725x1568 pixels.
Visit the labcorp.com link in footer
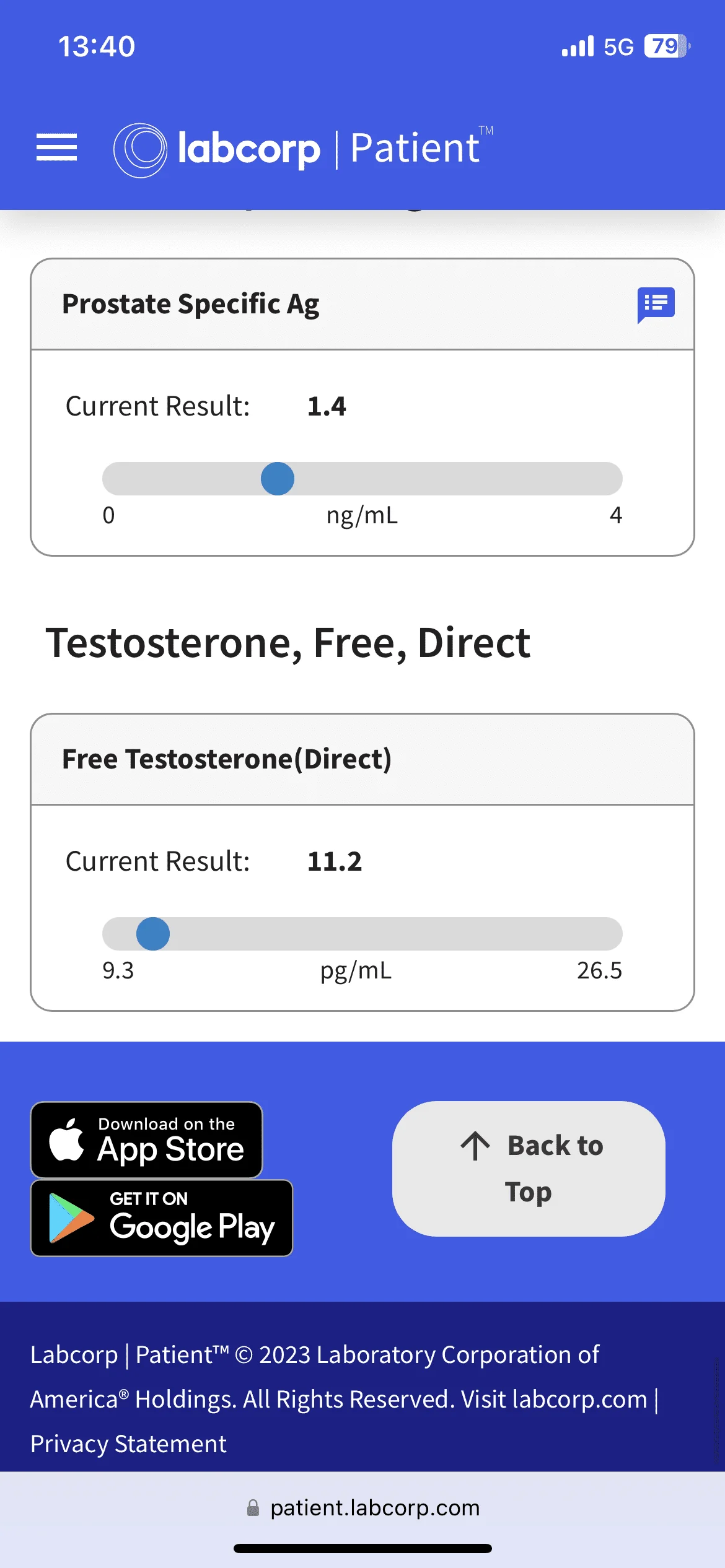point(579,1399)
